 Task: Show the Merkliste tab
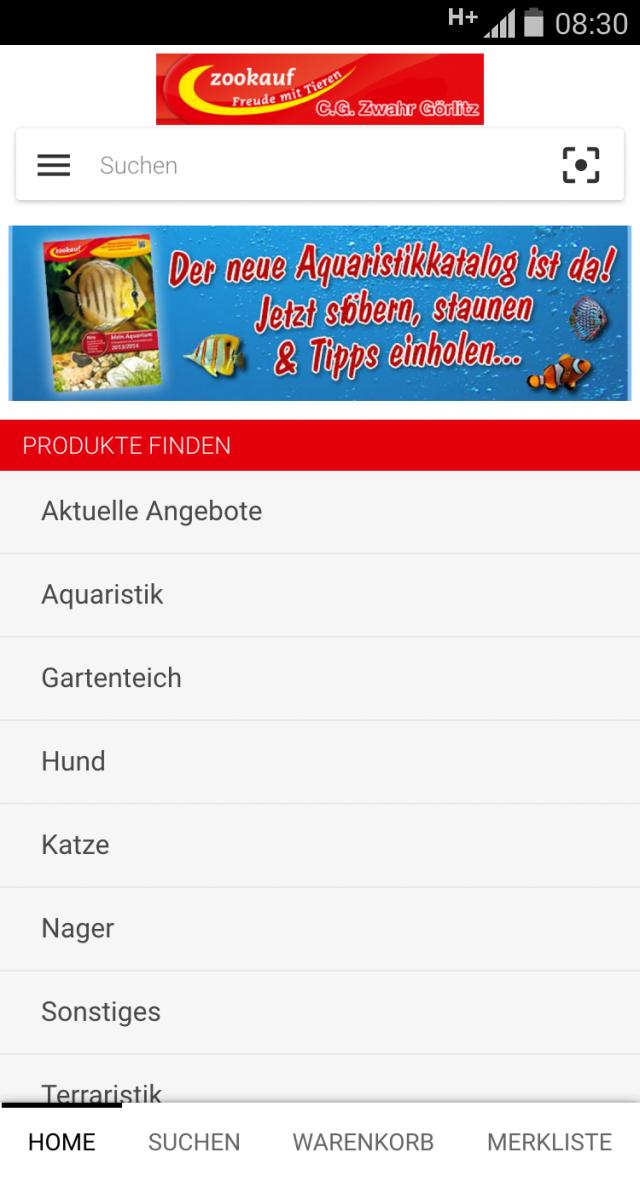[549, 1142]
